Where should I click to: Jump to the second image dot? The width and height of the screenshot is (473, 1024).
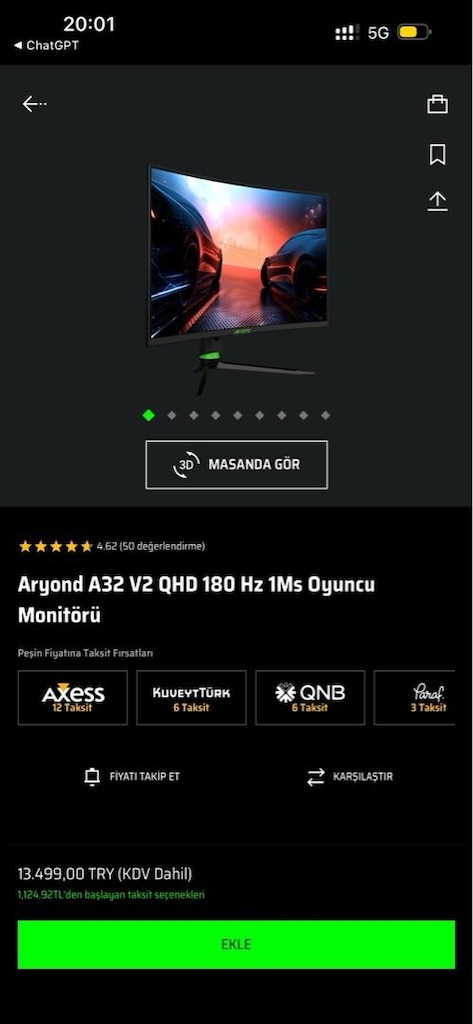(171, 415)
